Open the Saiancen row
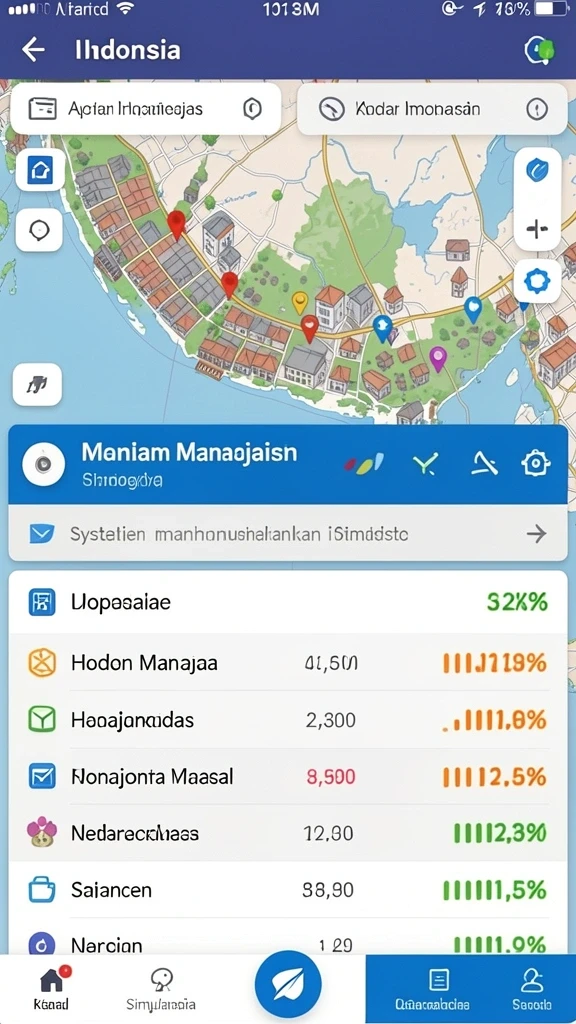576x1024 pixels. [x=288, y=889]
